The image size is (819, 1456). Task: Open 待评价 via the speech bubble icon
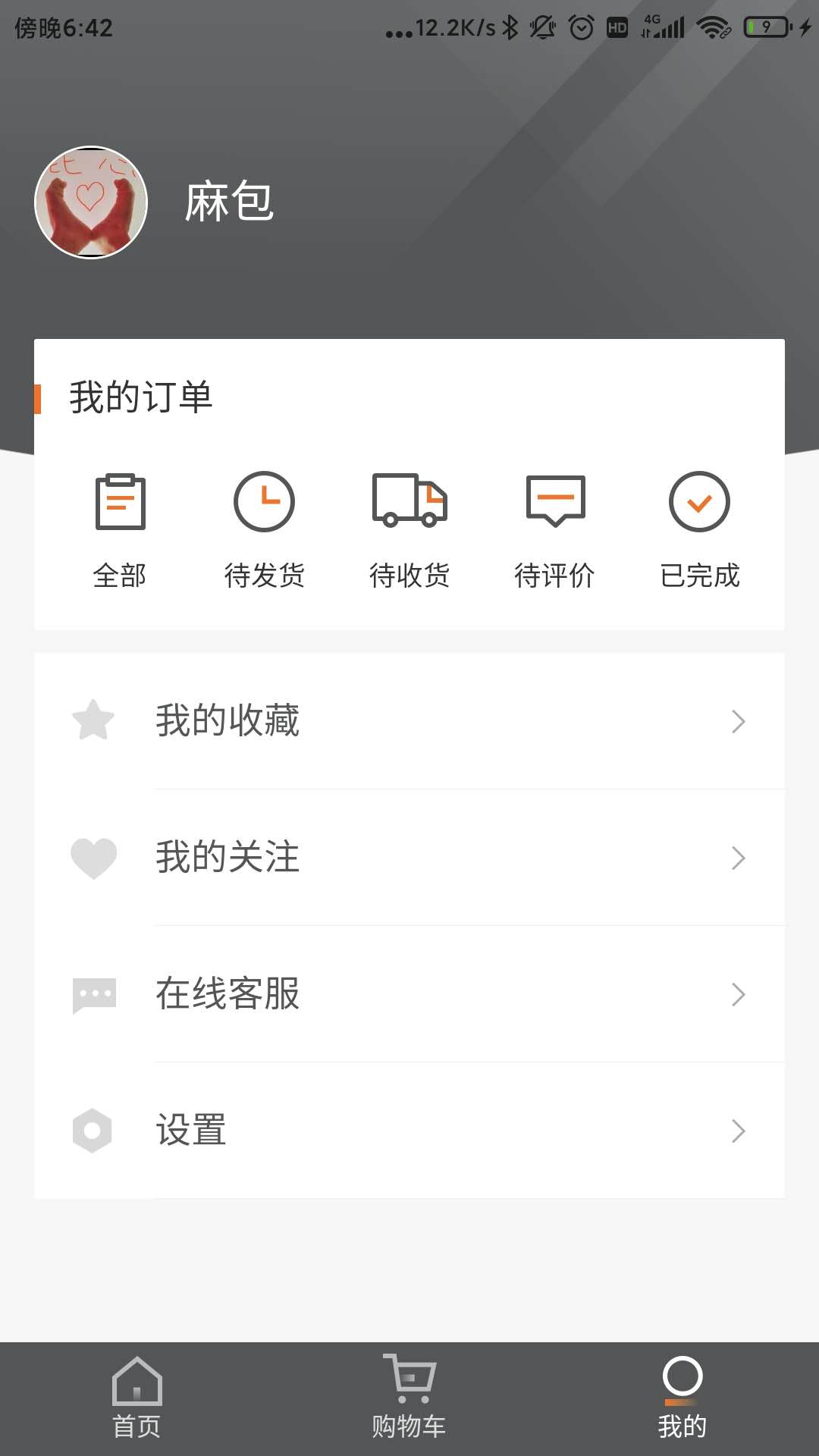pyautogui.click(x=555, y=501)
